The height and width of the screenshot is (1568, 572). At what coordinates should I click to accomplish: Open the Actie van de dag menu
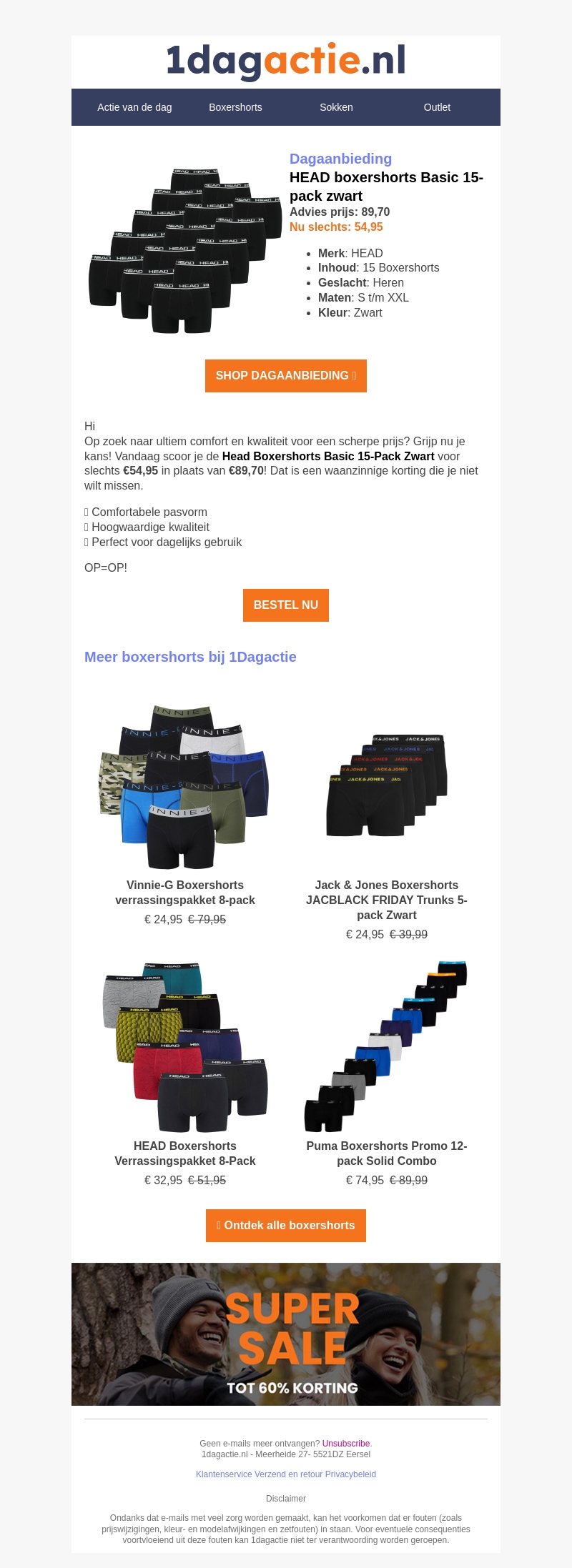pyautogui.click(x=134, y=107)
